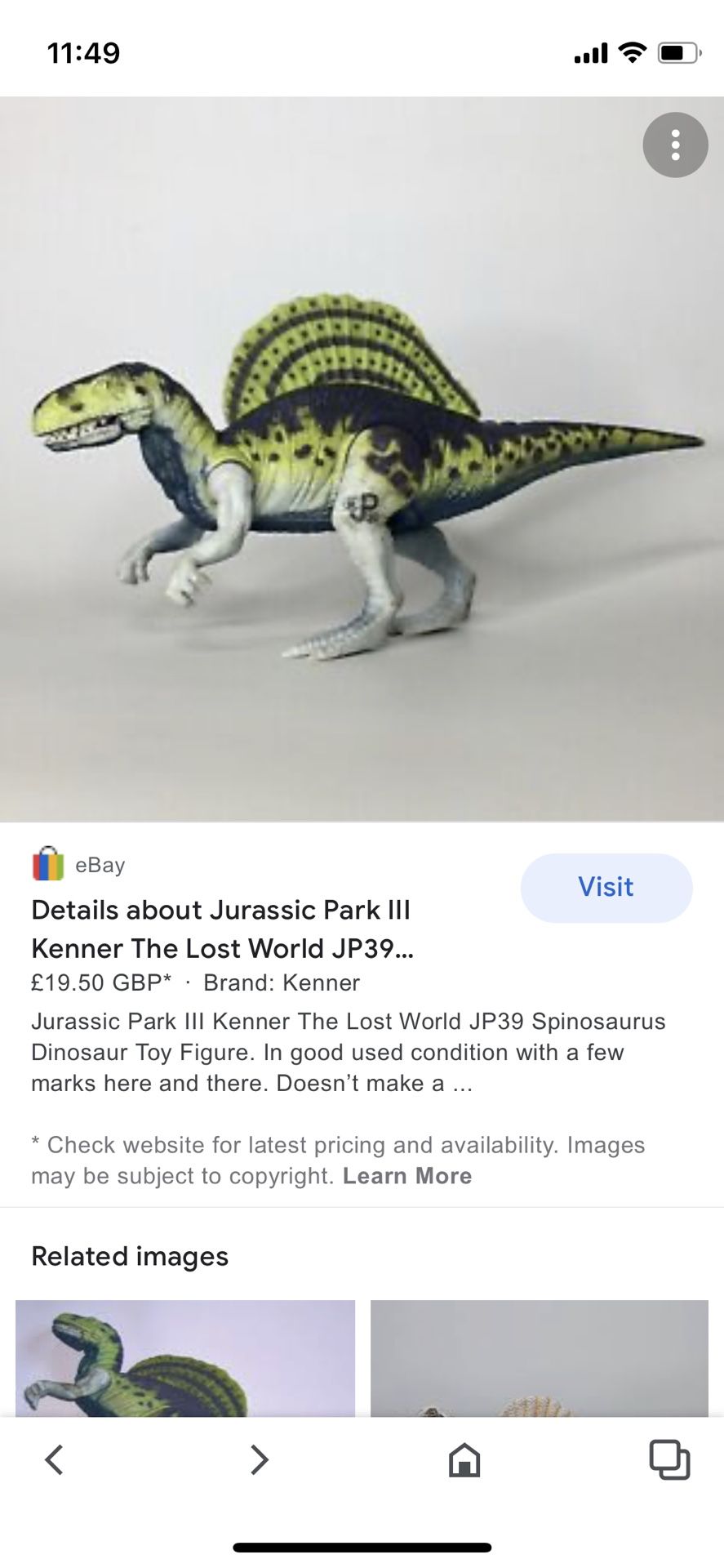Open the tabs switcher icon
This screenshot has height=1568, width=724.
pyautogui.click(x=669, y=1459)
